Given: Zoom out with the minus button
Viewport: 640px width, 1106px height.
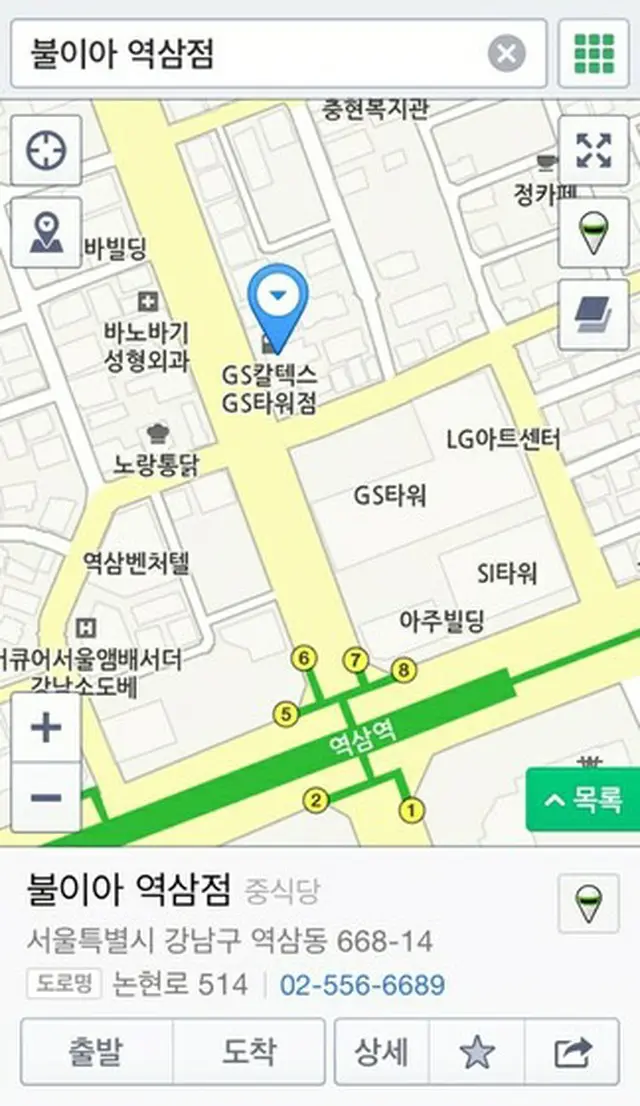Looking at the screenshot, I should coord(46,797).
